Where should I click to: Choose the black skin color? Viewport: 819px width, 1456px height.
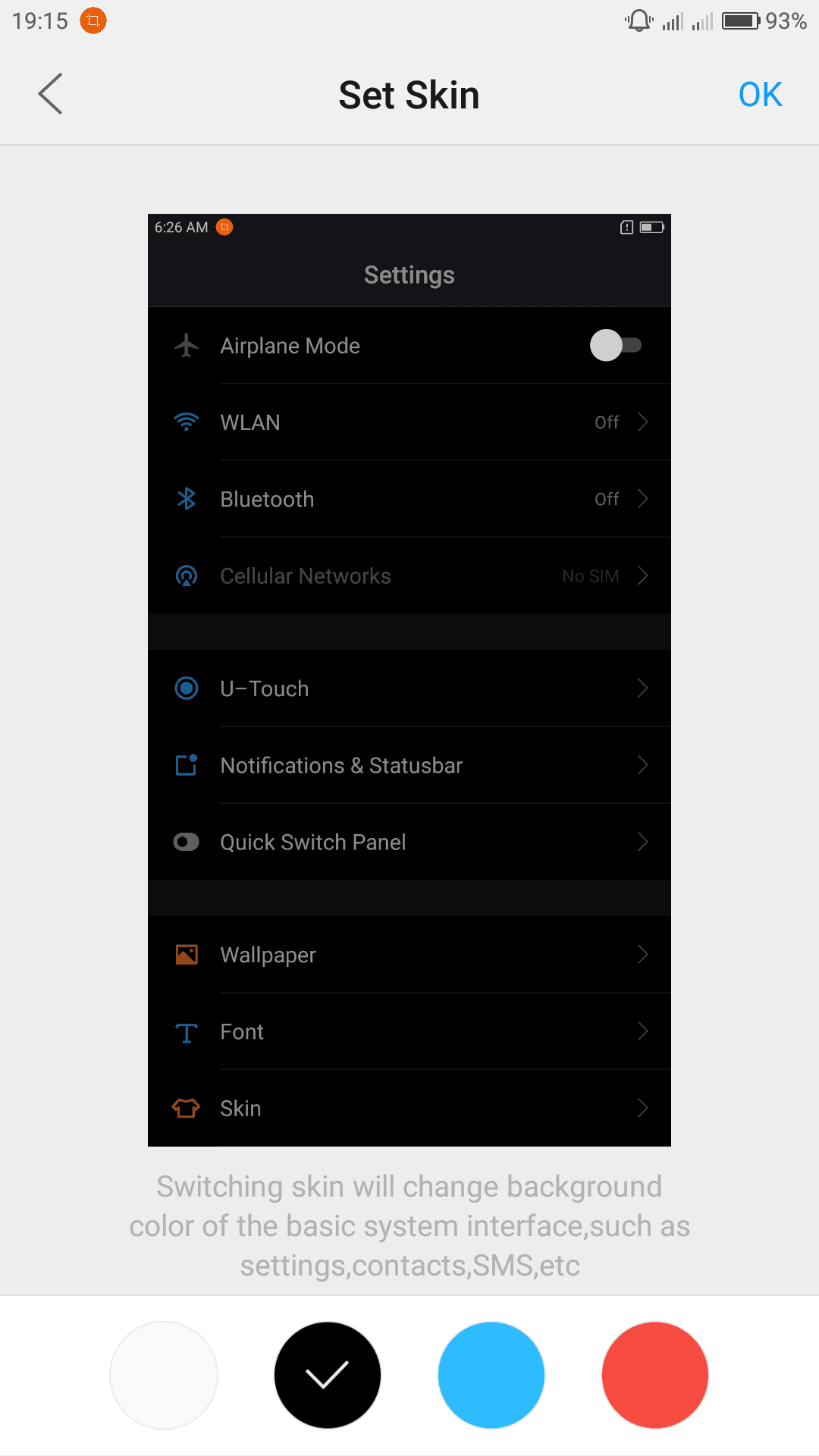tap(328, 1375)
